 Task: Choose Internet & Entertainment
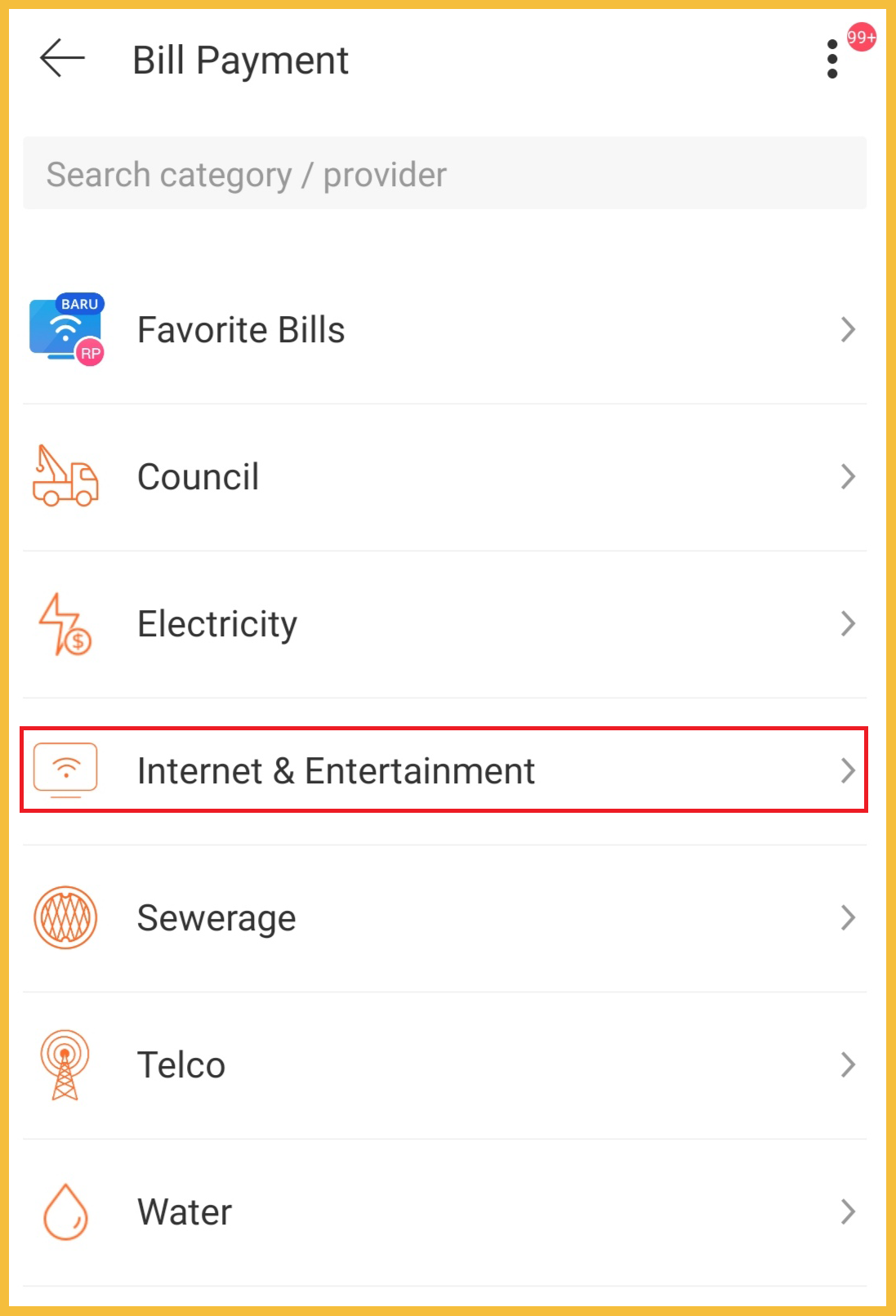tap(444, 770)
